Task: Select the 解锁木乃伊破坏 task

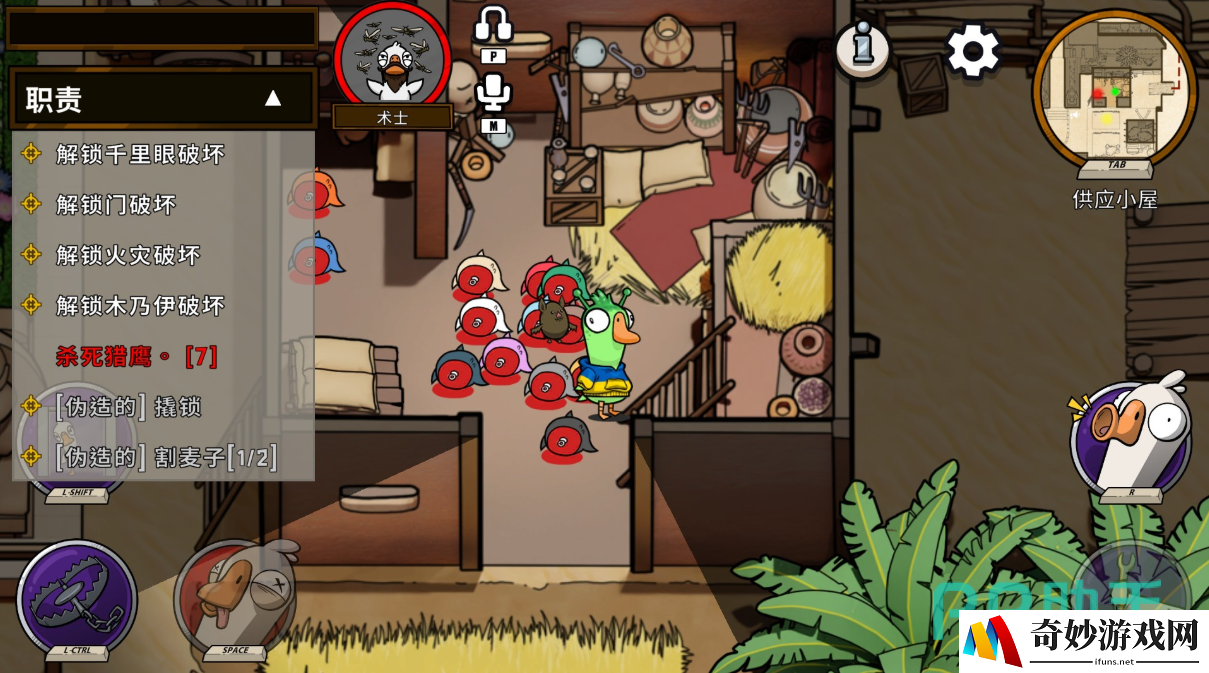Action: pyautogui.click(x=140, y=306)
